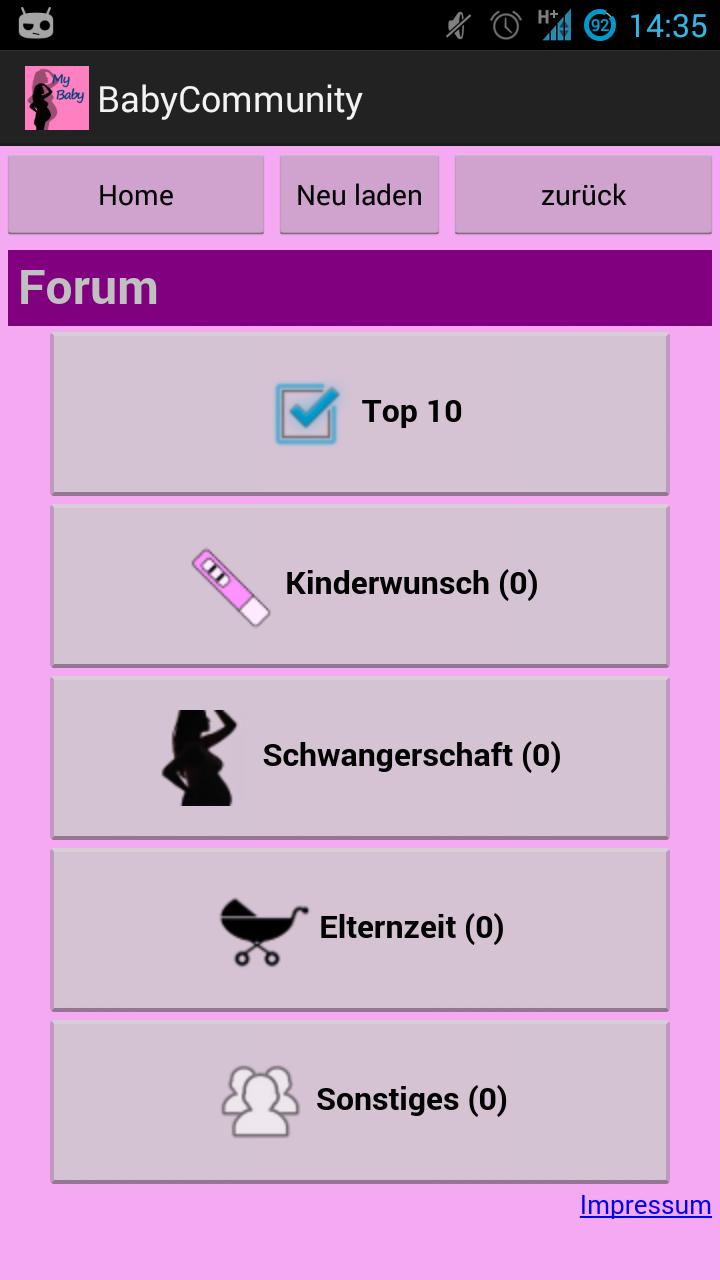This screenshot has width=720, height=1280.
Task: Click the pregnant woman silhouette icon
Action: click(203, 755)
